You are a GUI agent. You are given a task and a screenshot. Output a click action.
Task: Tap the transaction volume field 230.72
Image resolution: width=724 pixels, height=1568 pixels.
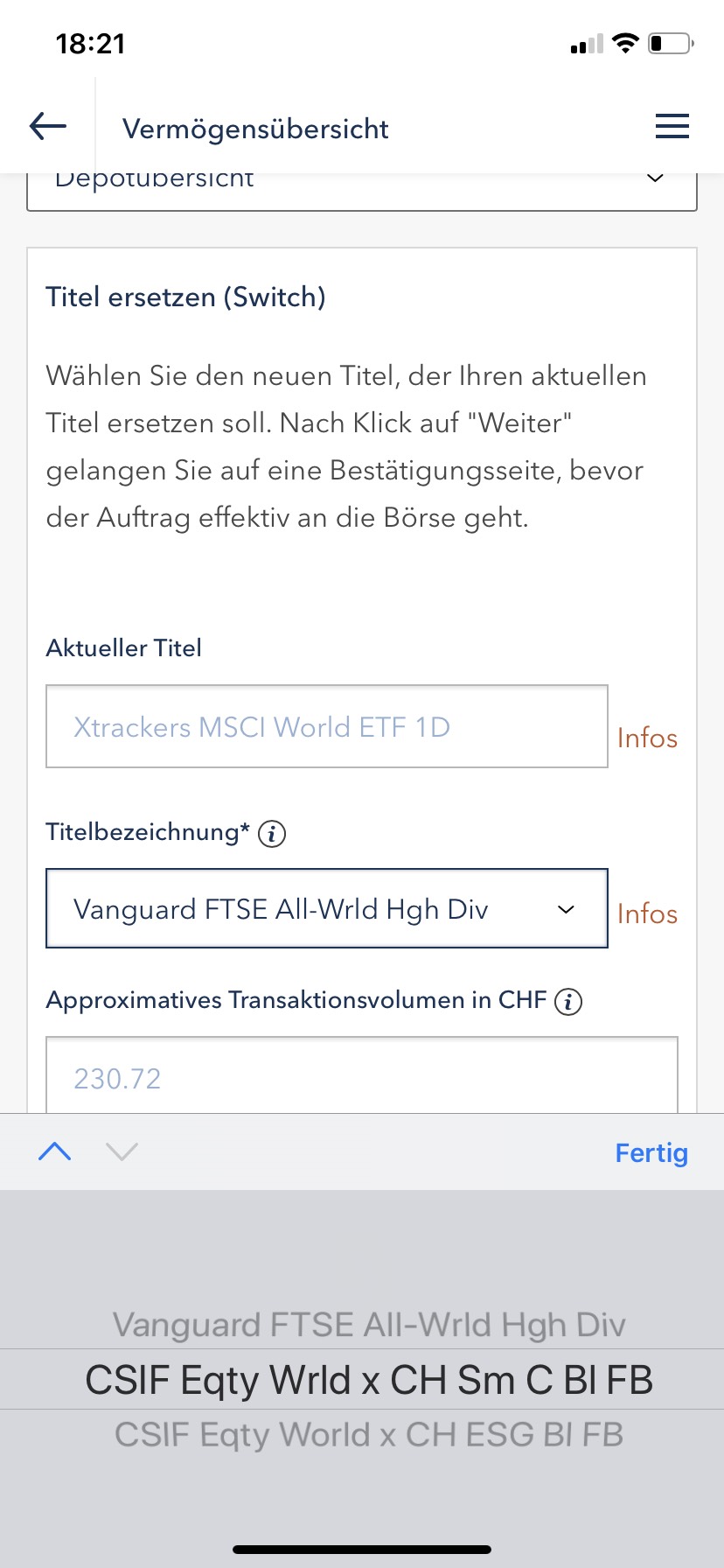[362, 1076]
